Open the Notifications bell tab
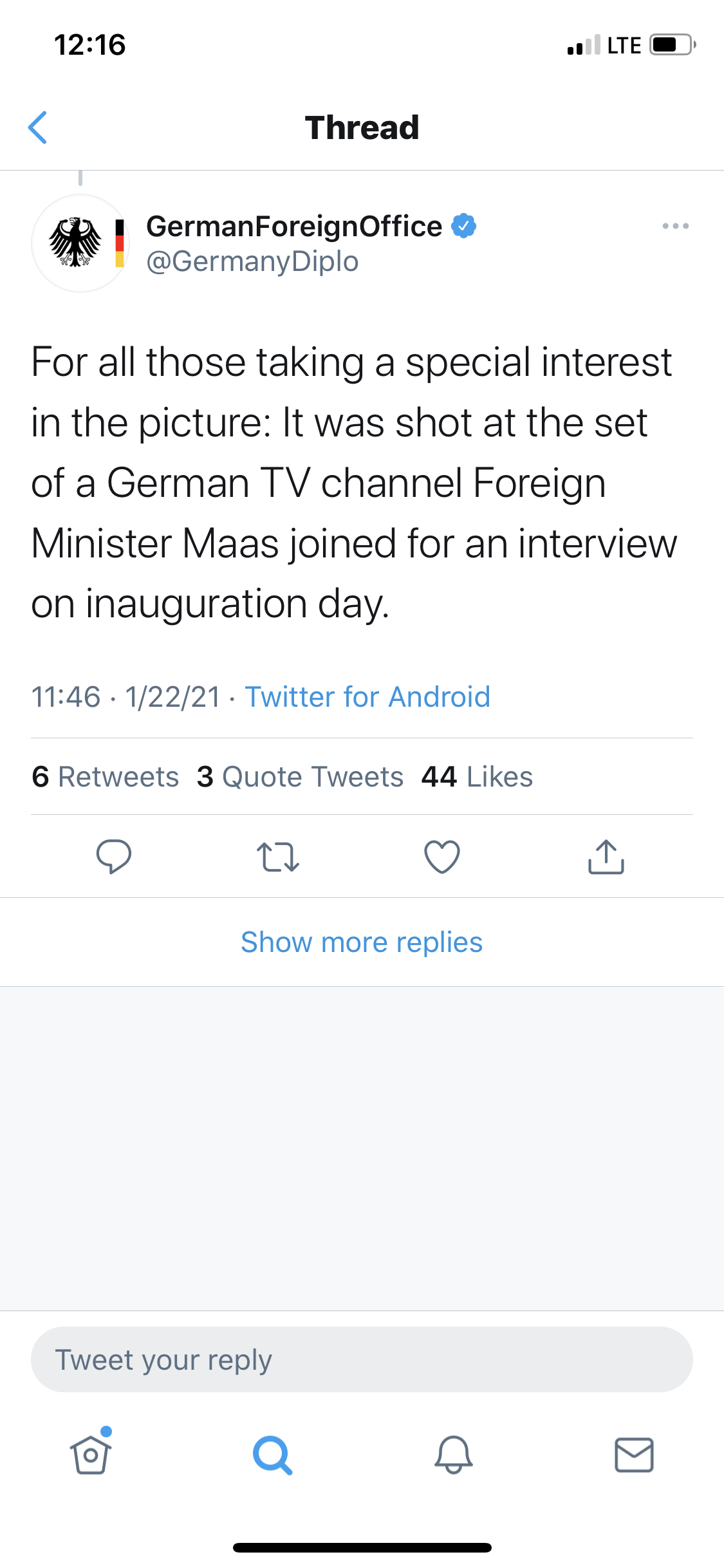This screenshot has height=1568, width=724. point(454,1455)
